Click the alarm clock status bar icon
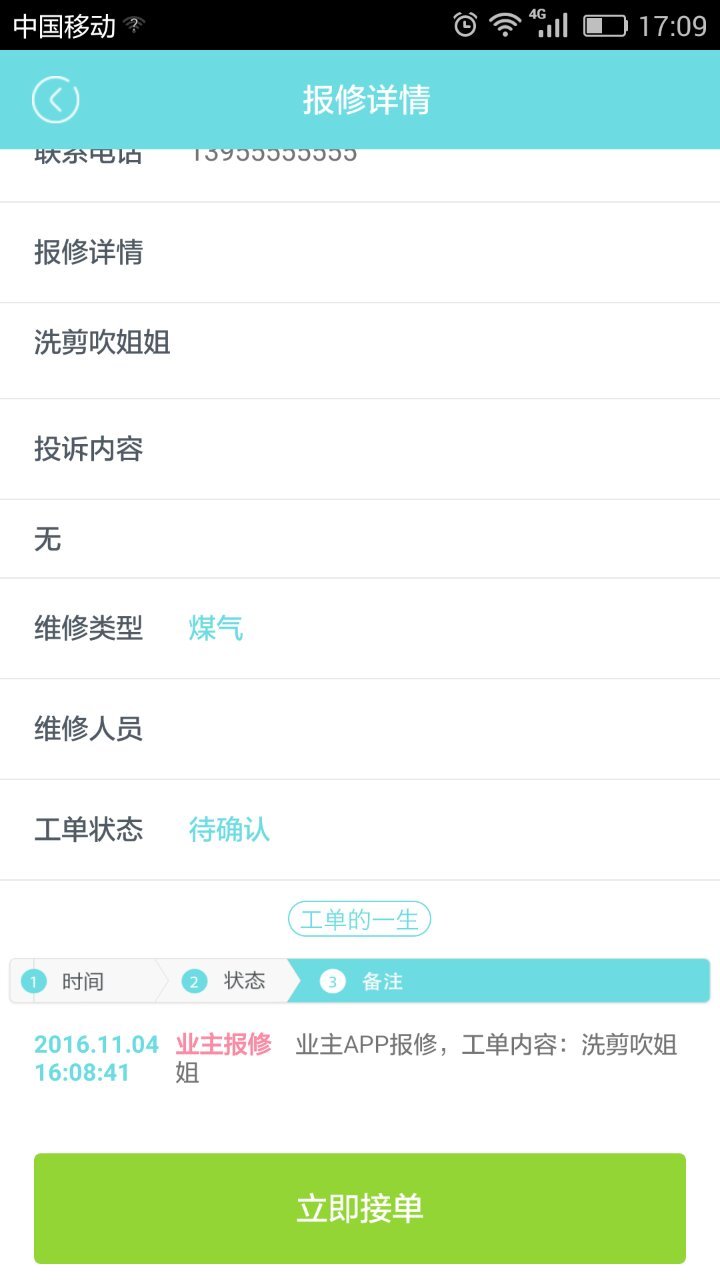Viewport: 720px width, 1280px height. coord(464,22)
